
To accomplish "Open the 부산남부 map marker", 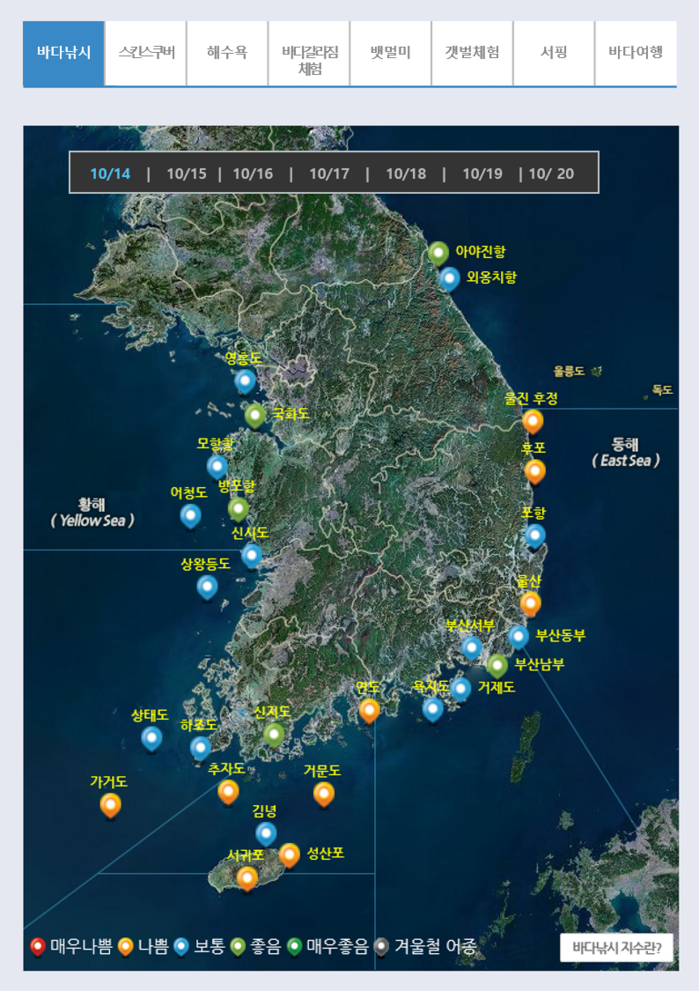I will (497, 664).
